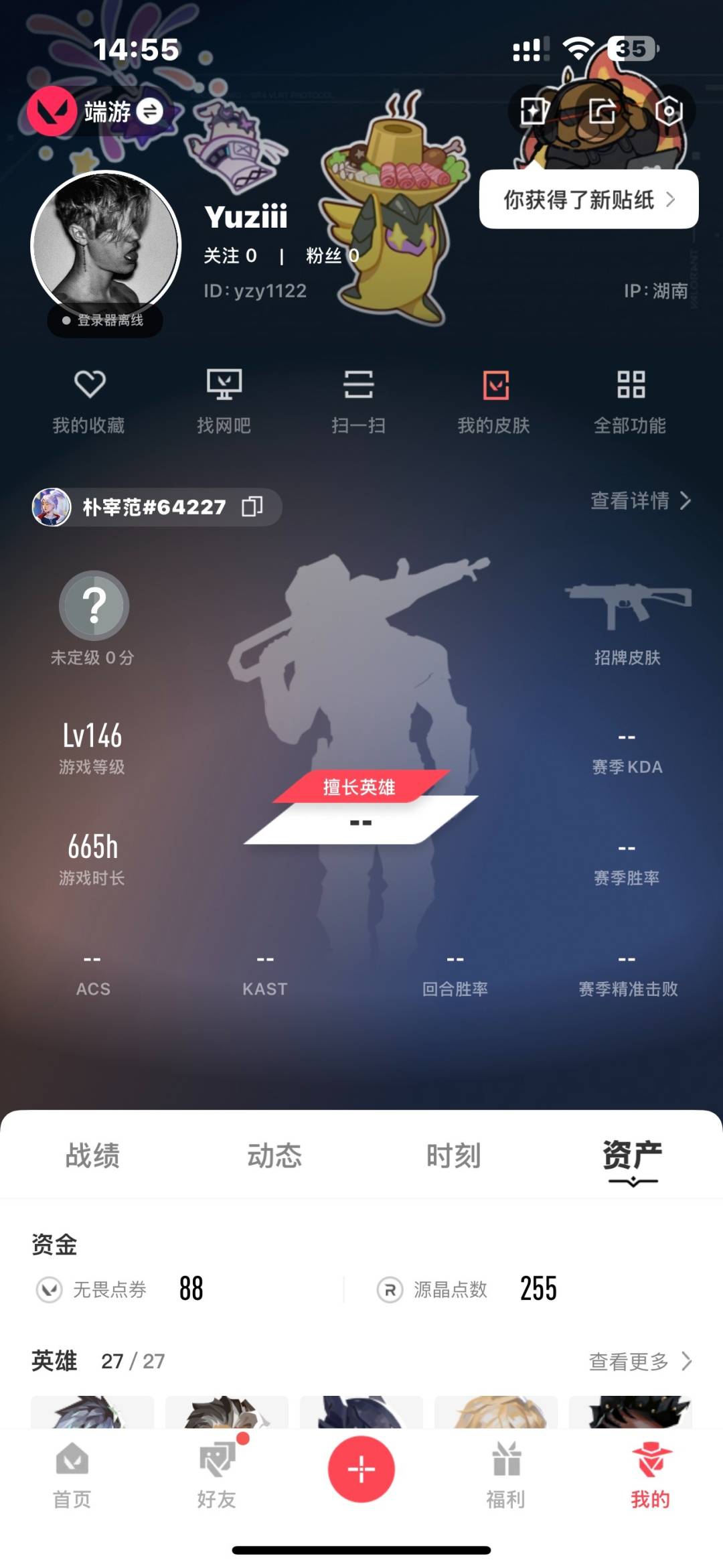The image size is (723, 1568).
Task: Open 查看更多 in the 英雄 section
Action: pos(639,1361)
